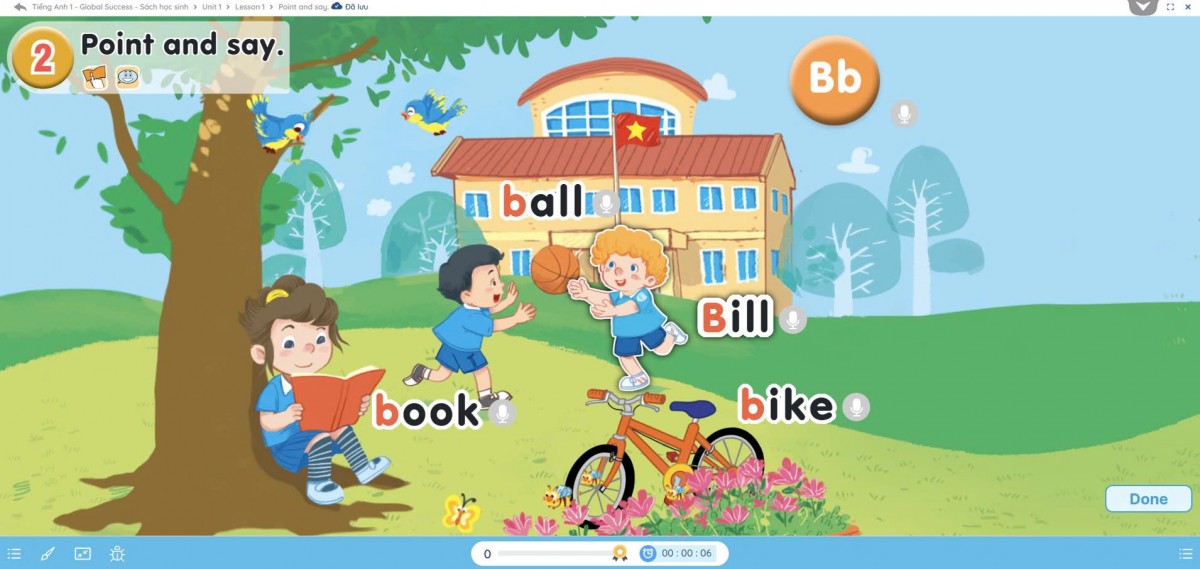
Task: Tap the microphone beside Bill
Action: [792, 320]
